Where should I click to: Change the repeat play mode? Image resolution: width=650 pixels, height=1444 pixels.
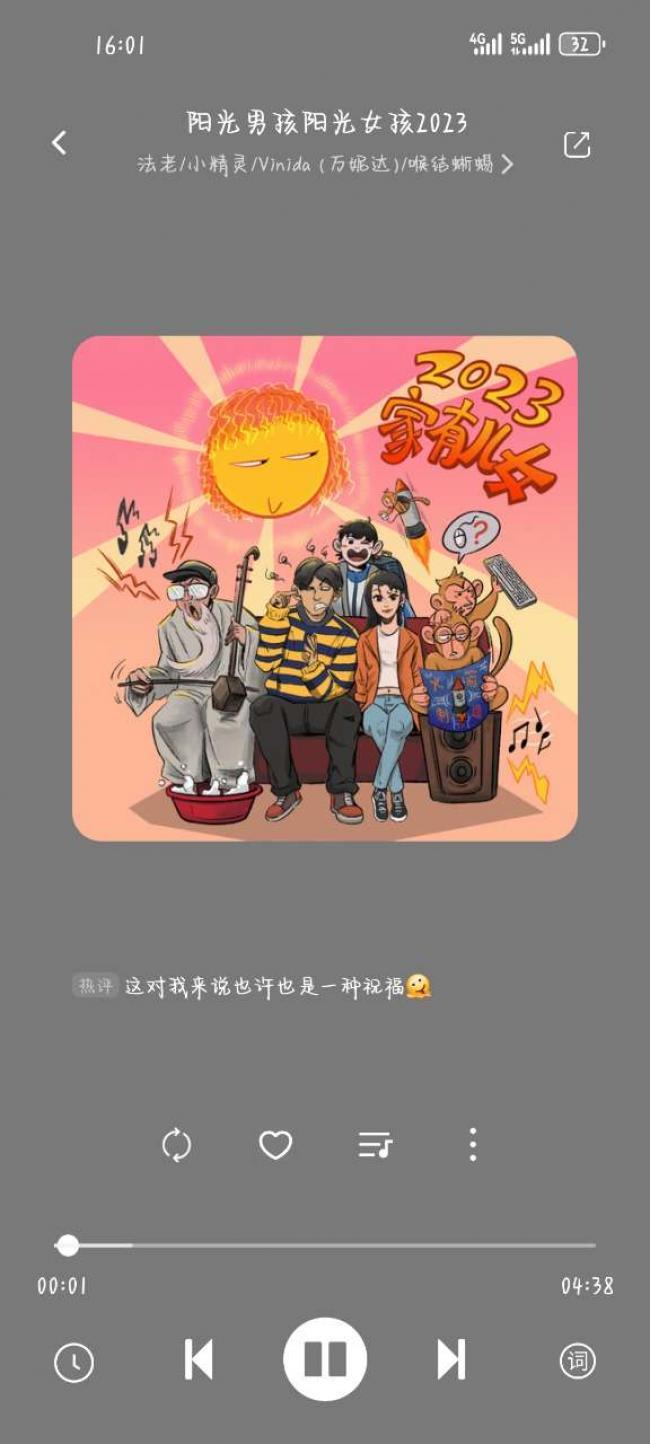(177, 1145)
